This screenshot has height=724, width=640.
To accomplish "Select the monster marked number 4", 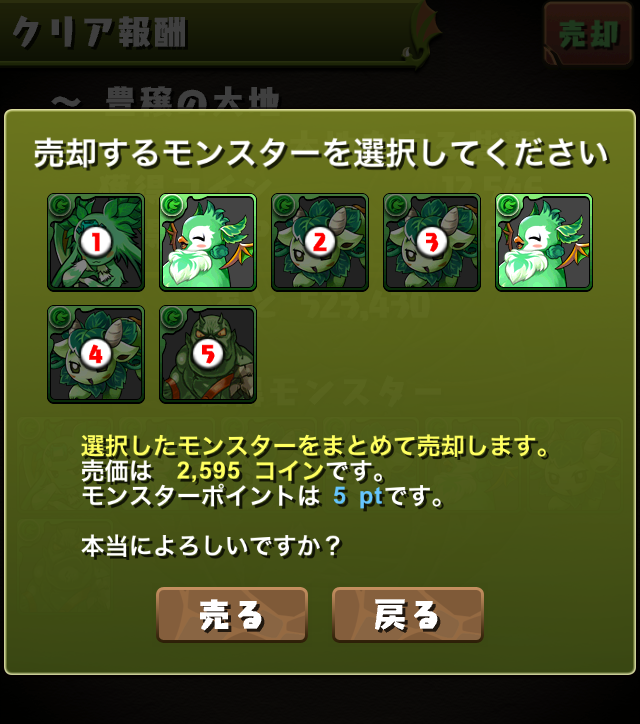I will [x=96, y=354].
